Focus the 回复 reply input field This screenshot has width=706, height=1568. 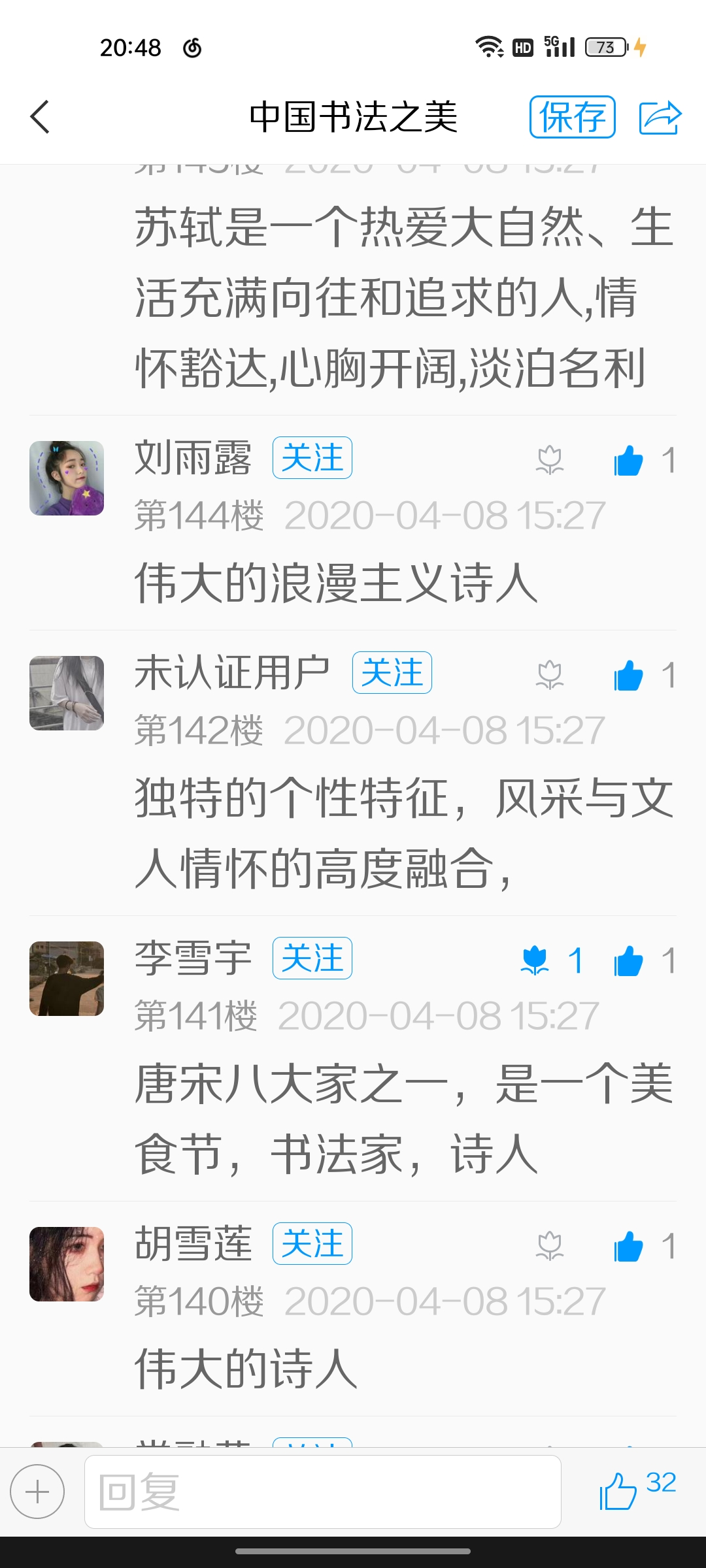pos(323,1492)
